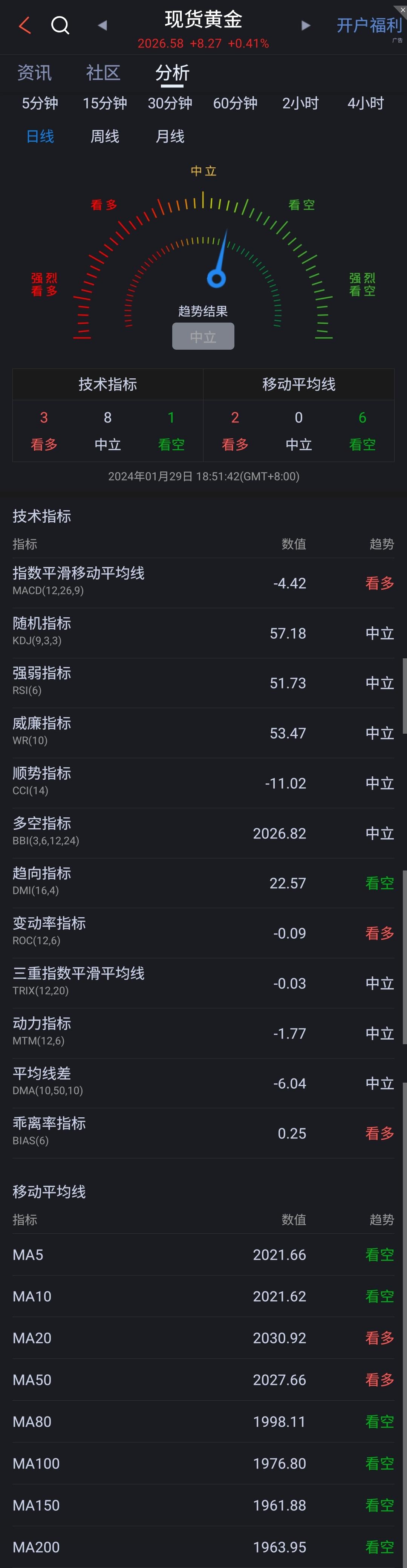Select the 30分钟 timeframe
407x1568 pixels.
(x=170, y=104)
